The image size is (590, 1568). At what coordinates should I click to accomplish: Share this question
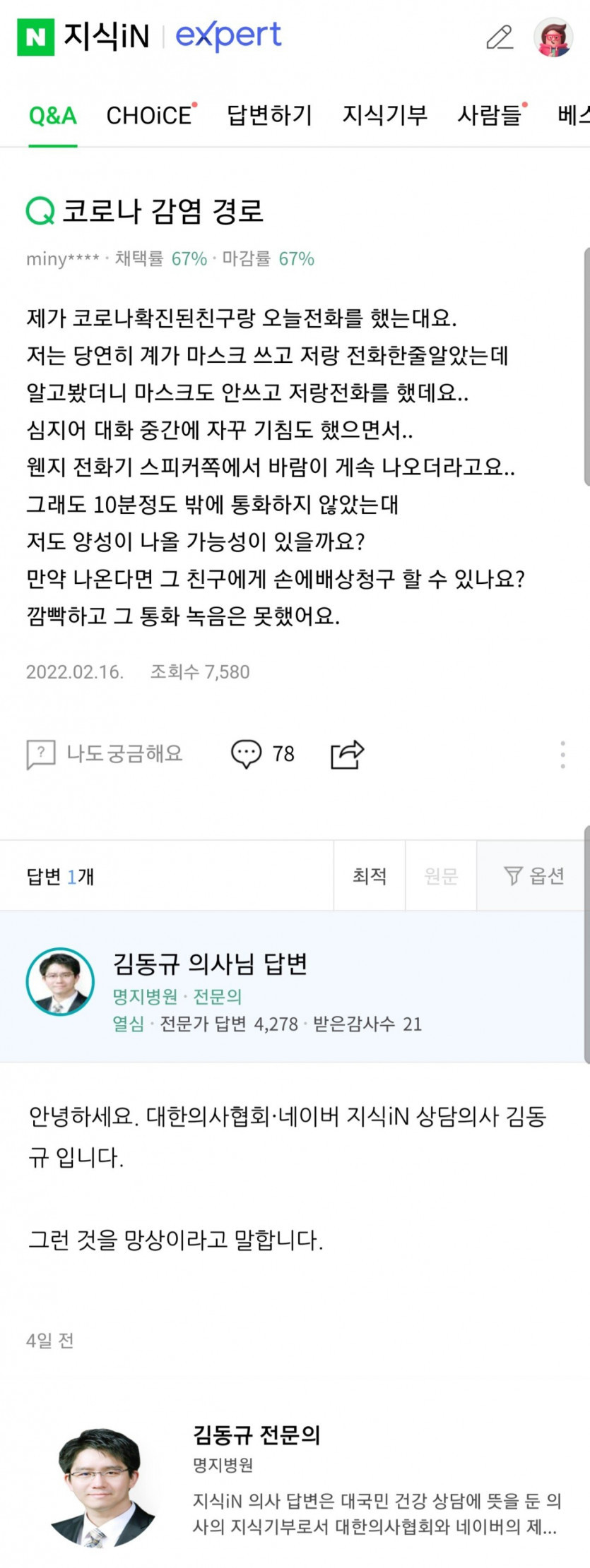(347, 754)
